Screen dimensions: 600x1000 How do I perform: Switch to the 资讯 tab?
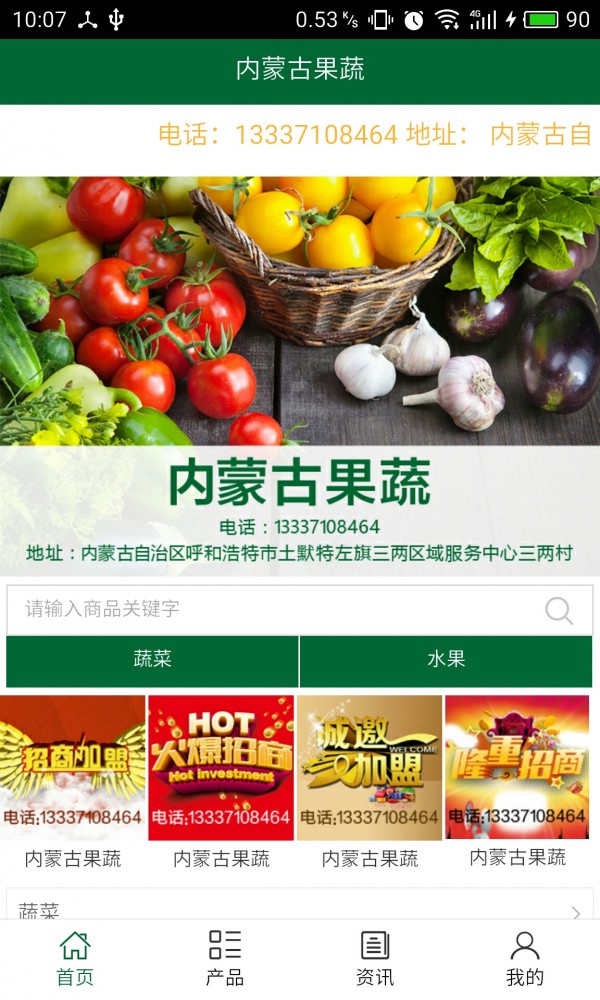[375, 959]
